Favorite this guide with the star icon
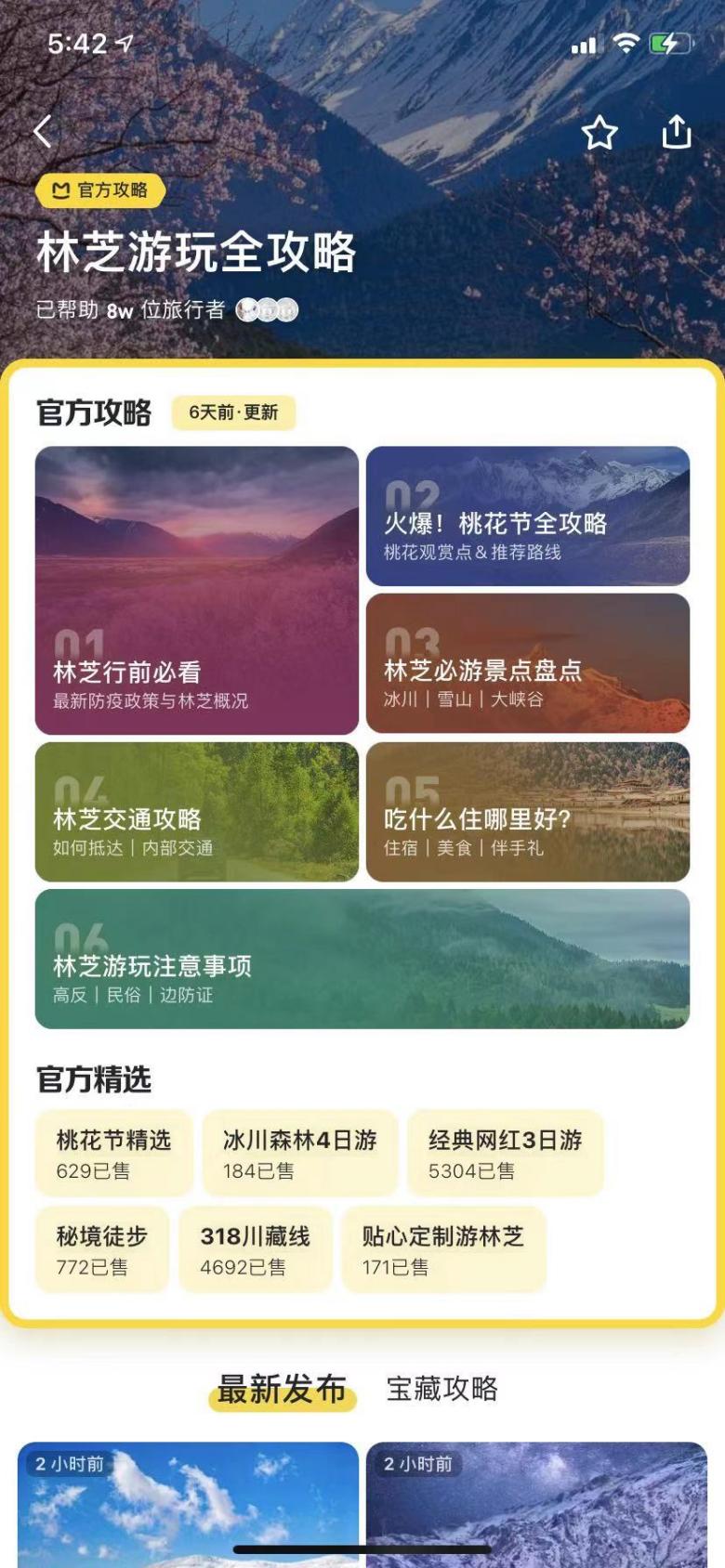Viewport: 725px width, 1568px height. pyautogui.click(x=600, y=133)
